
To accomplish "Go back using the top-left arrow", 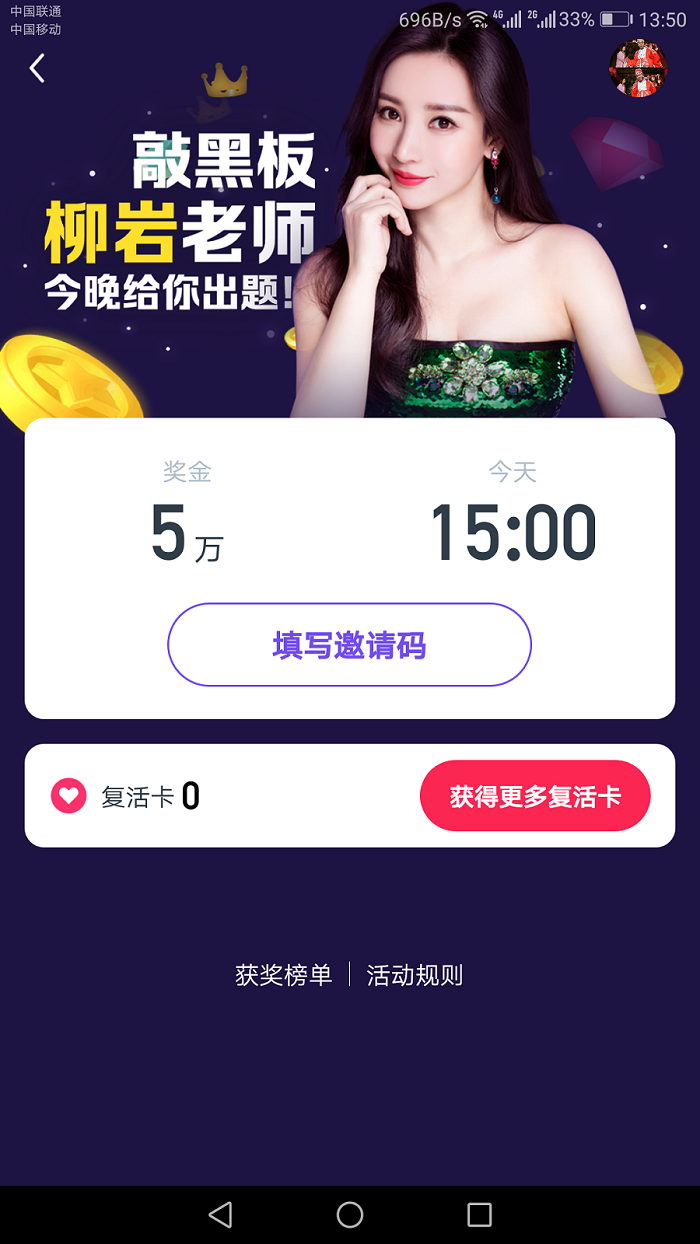I will (x=37, y=68).
